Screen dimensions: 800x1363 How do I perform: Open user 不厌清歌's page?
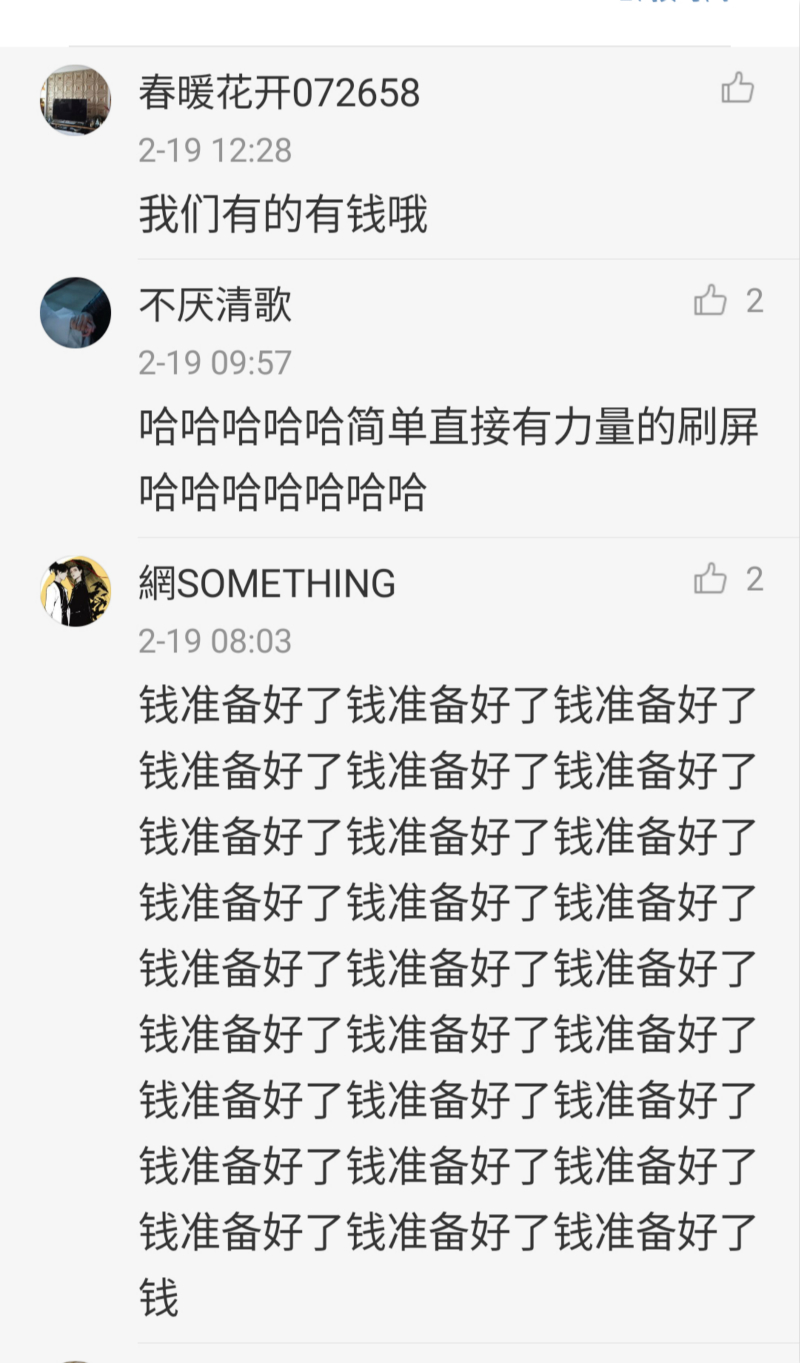pos(215,305)
